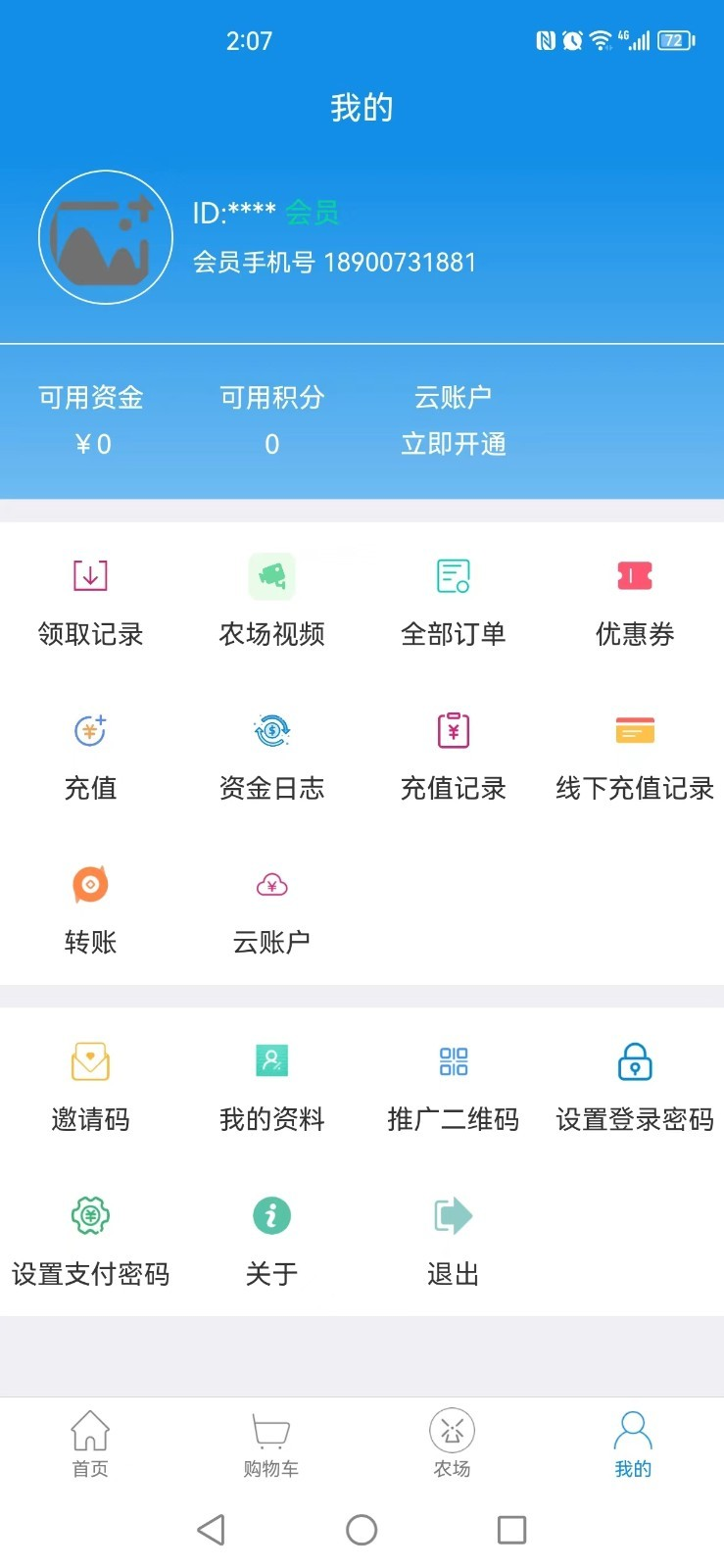
Task: Show 推广二维码 promotion QR code
Action: (452, 1086)
